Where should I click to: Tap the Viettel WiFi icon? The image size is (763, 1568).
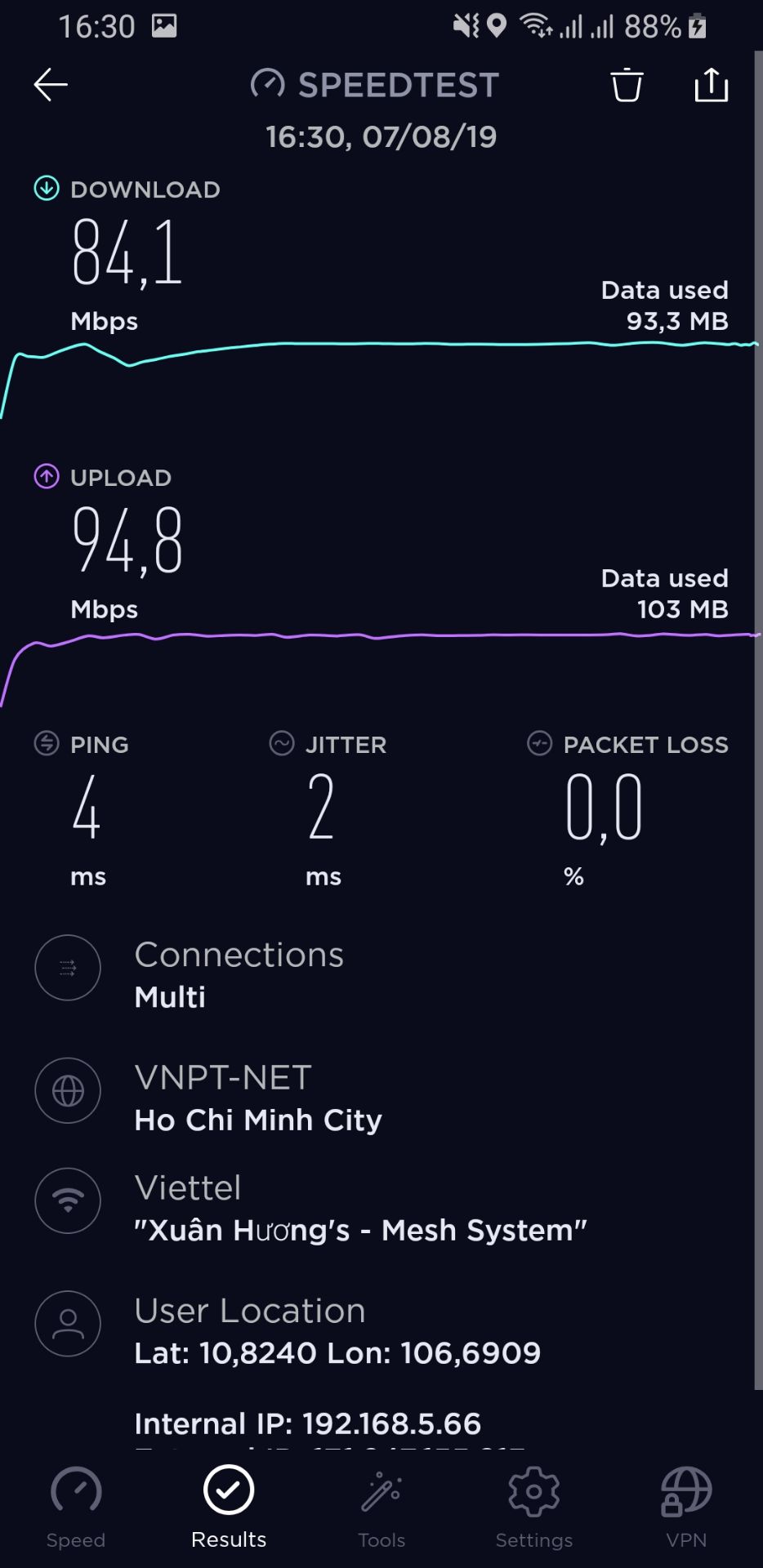click(68, 1200)
